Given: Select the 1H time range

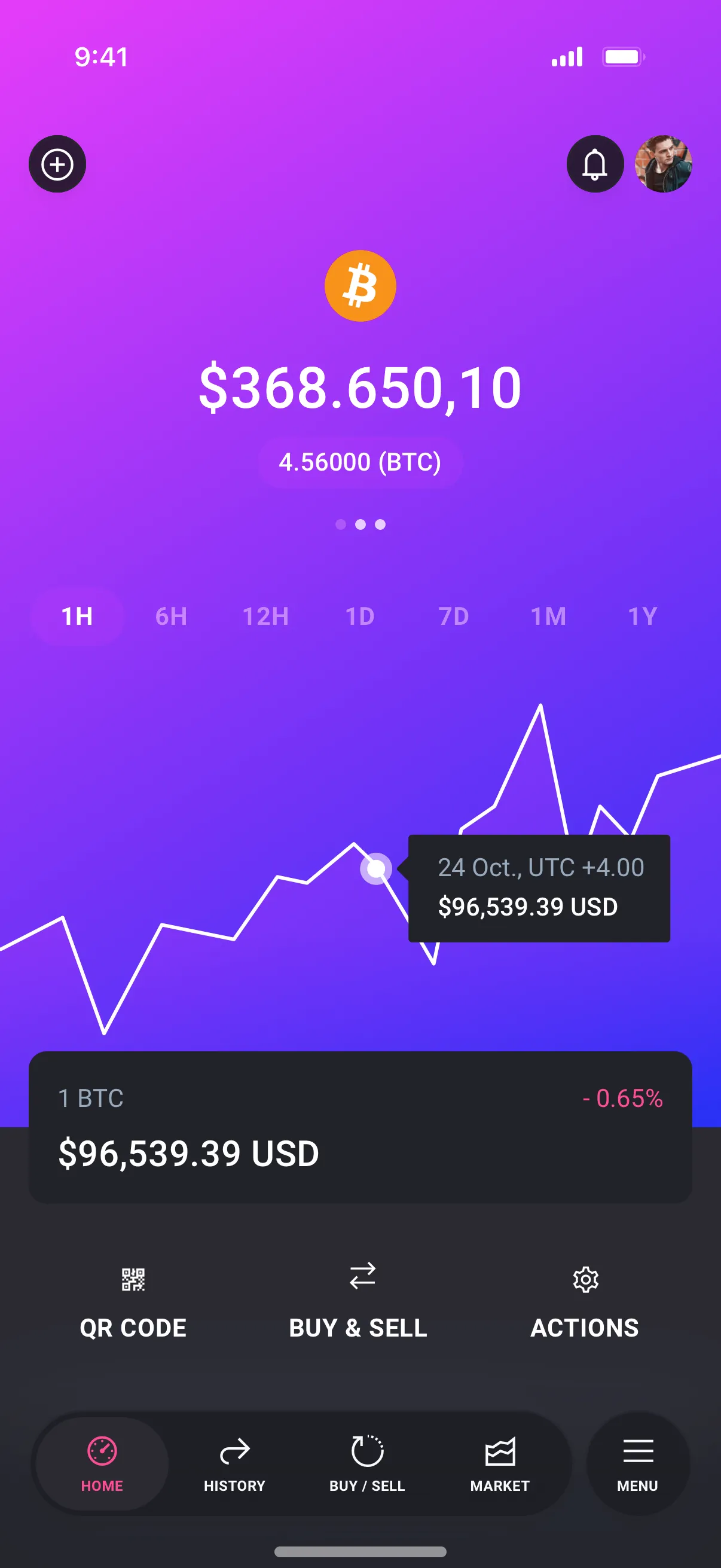Looking at the screenshot, I should point(77,617).
